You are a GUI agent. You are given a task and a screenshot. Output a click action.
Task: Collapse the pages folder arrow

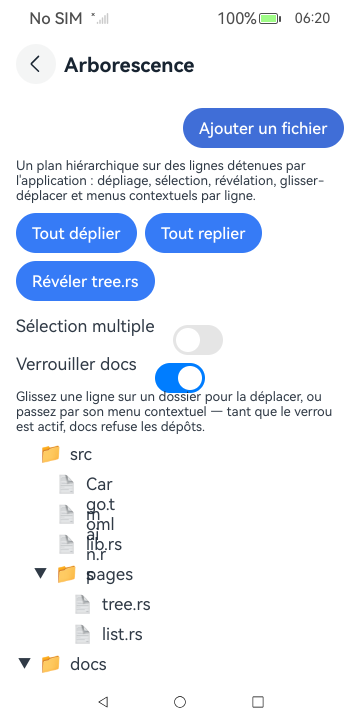41,573
